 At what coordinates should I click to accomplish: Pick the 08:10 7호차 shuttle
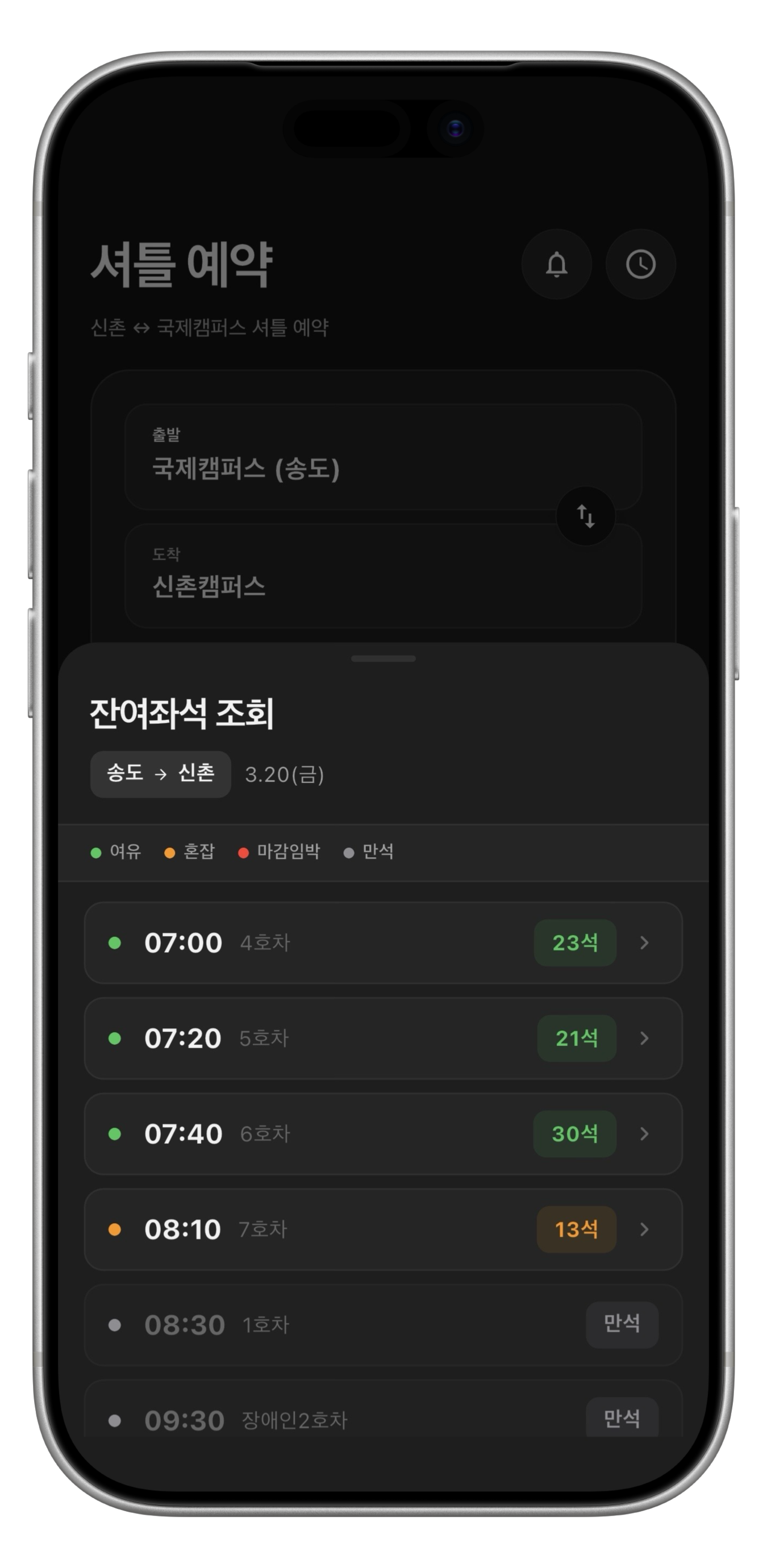coord(383,1229)
